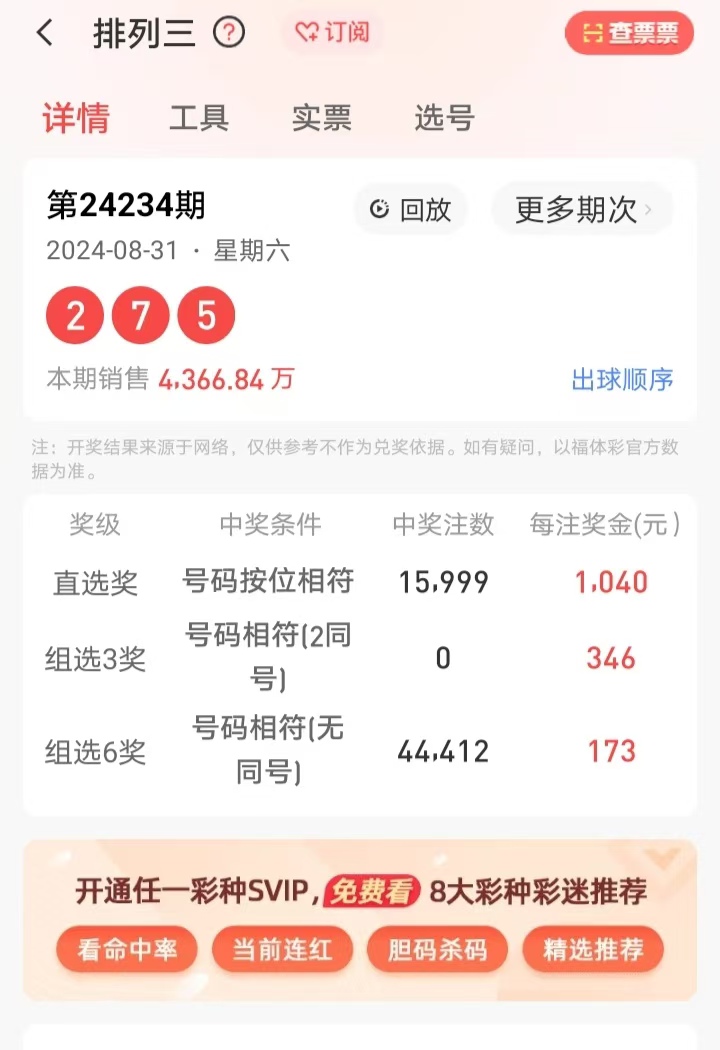Go back using the top-left arrow
This screenshot has width=720, height=1050.
[x=44, y=33]
